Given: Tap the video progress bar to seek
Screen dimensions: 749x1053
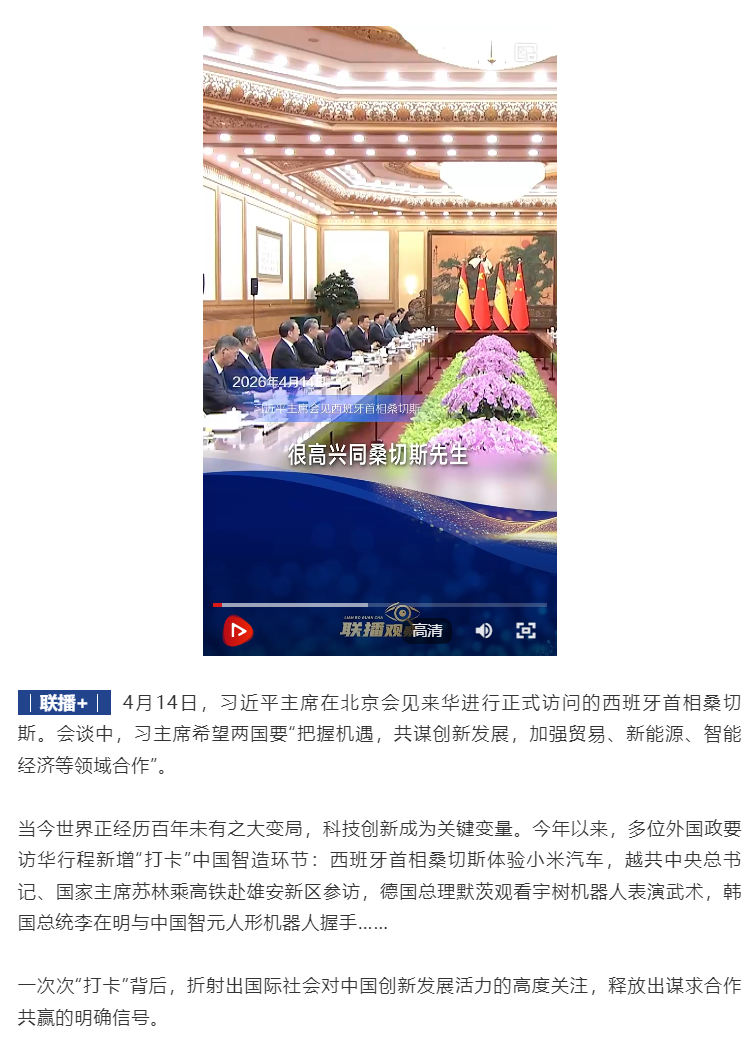Looking at the screenshot, I should coord(380,605).
